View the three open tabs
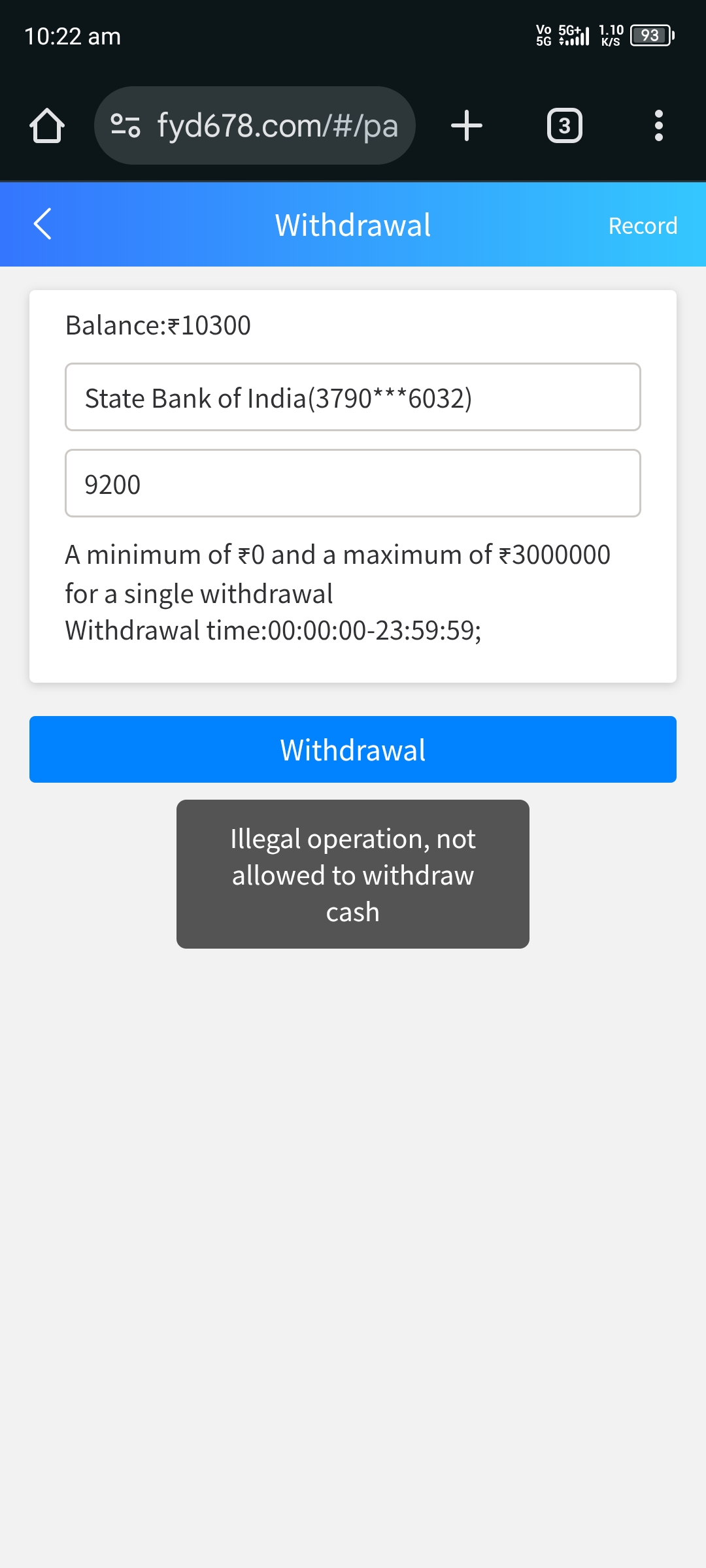Viewport: 706px width, 1568px height. tap(564, 125)
